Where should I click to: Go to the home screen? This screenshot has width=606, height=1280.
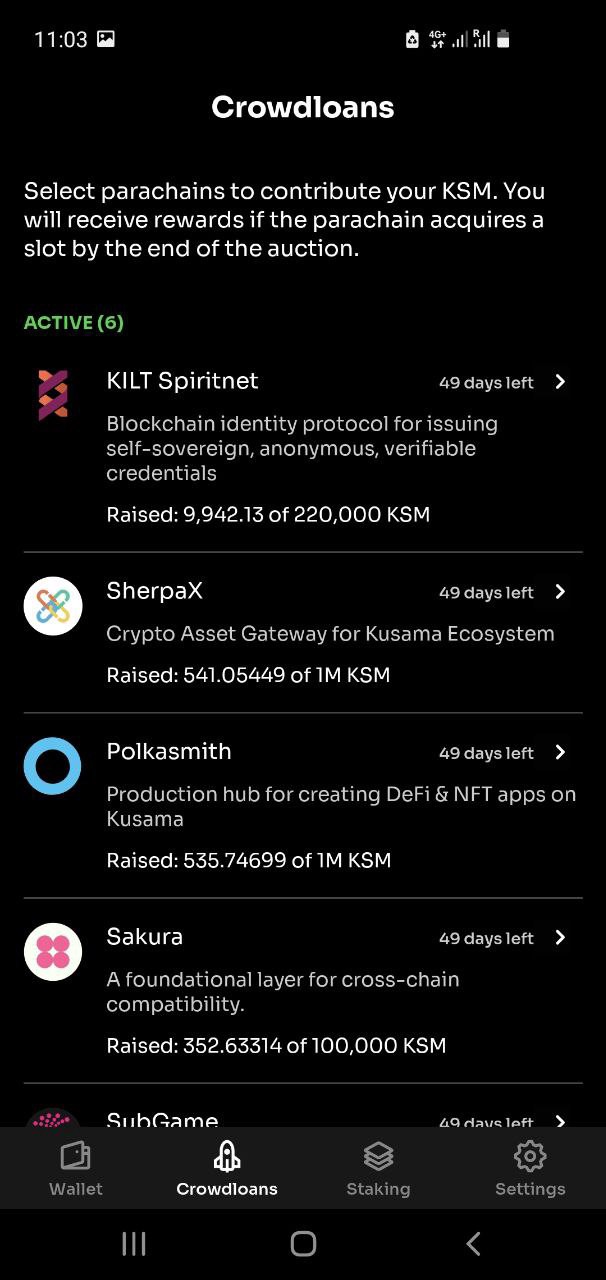tap(303, 1243)
